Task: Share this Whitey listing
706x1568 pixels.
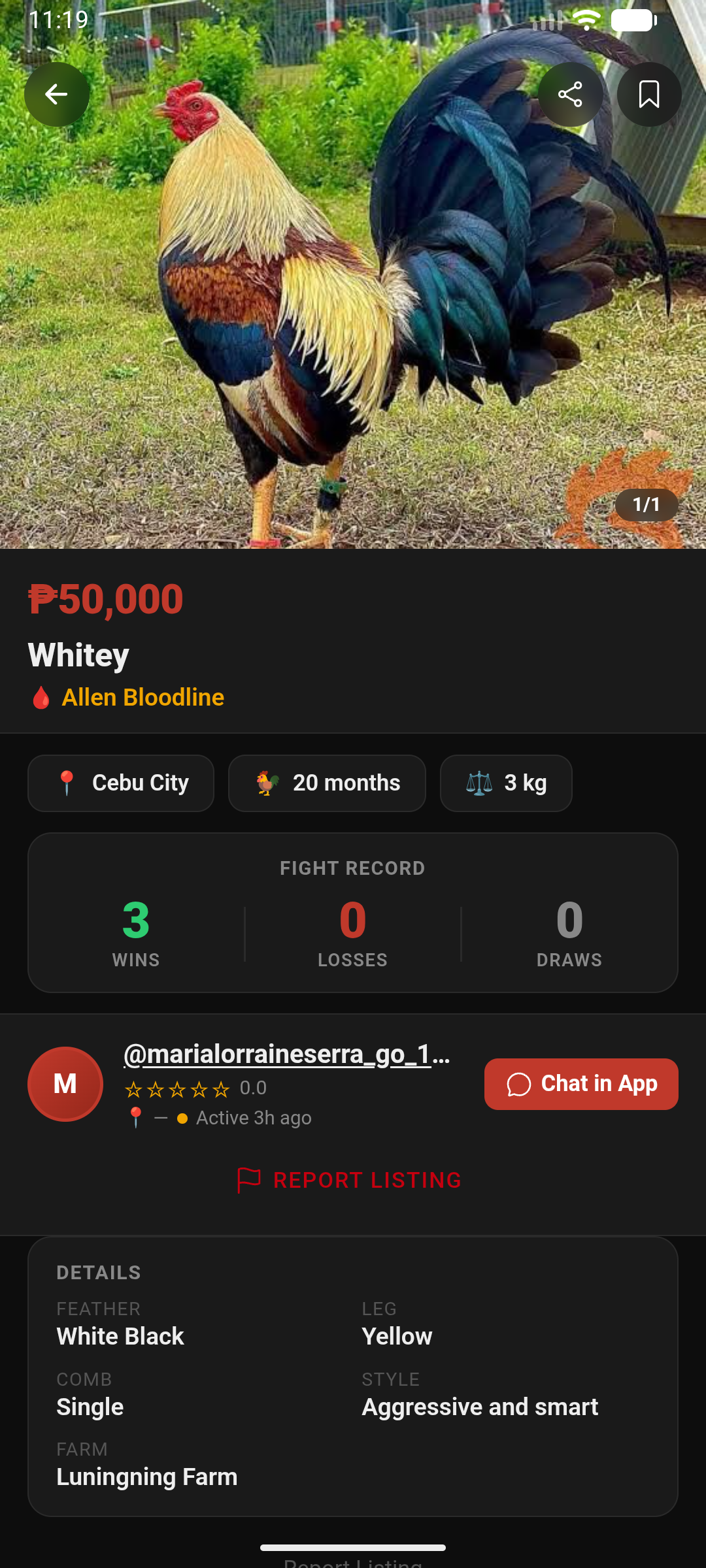Action: 570,95
